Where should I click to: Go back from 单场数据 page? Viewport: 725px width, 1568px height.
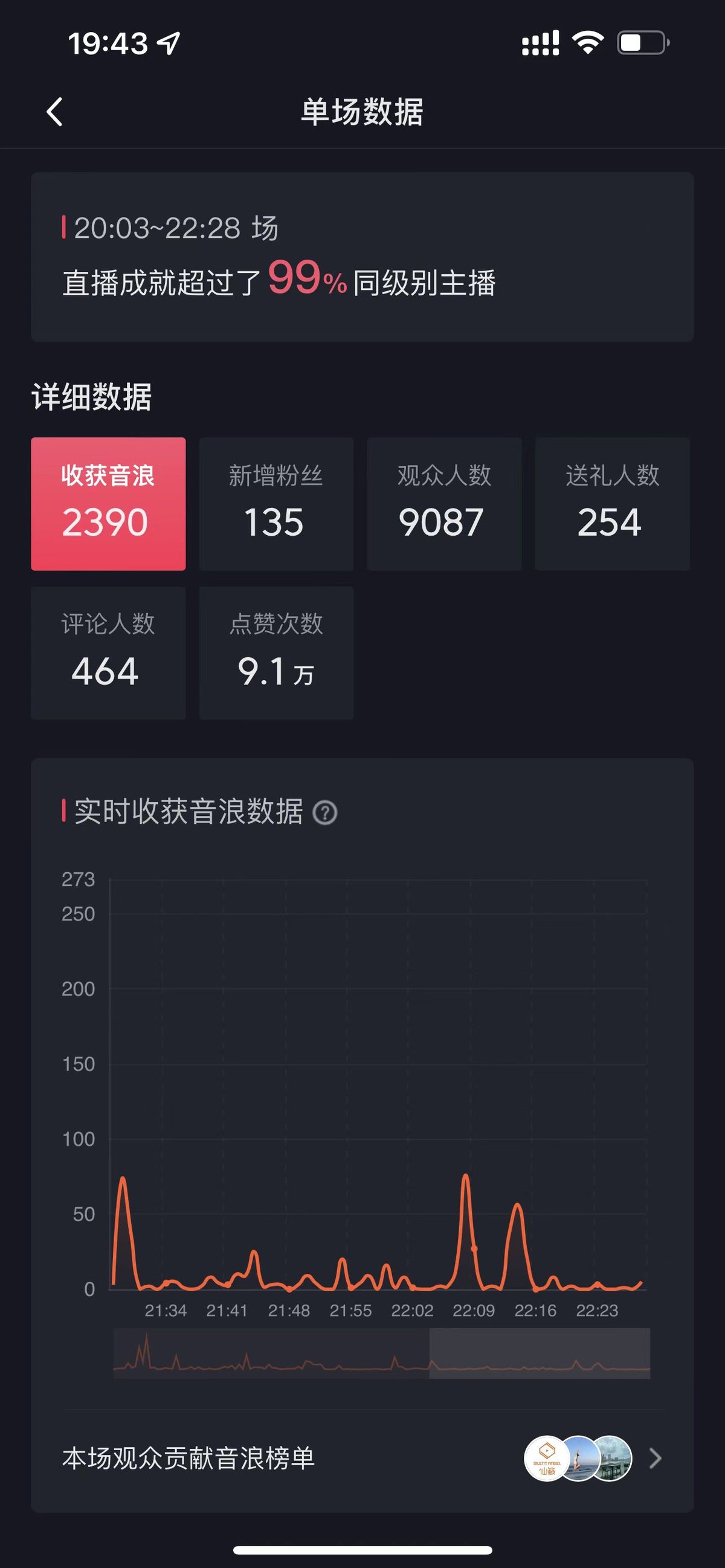point(55,112)
